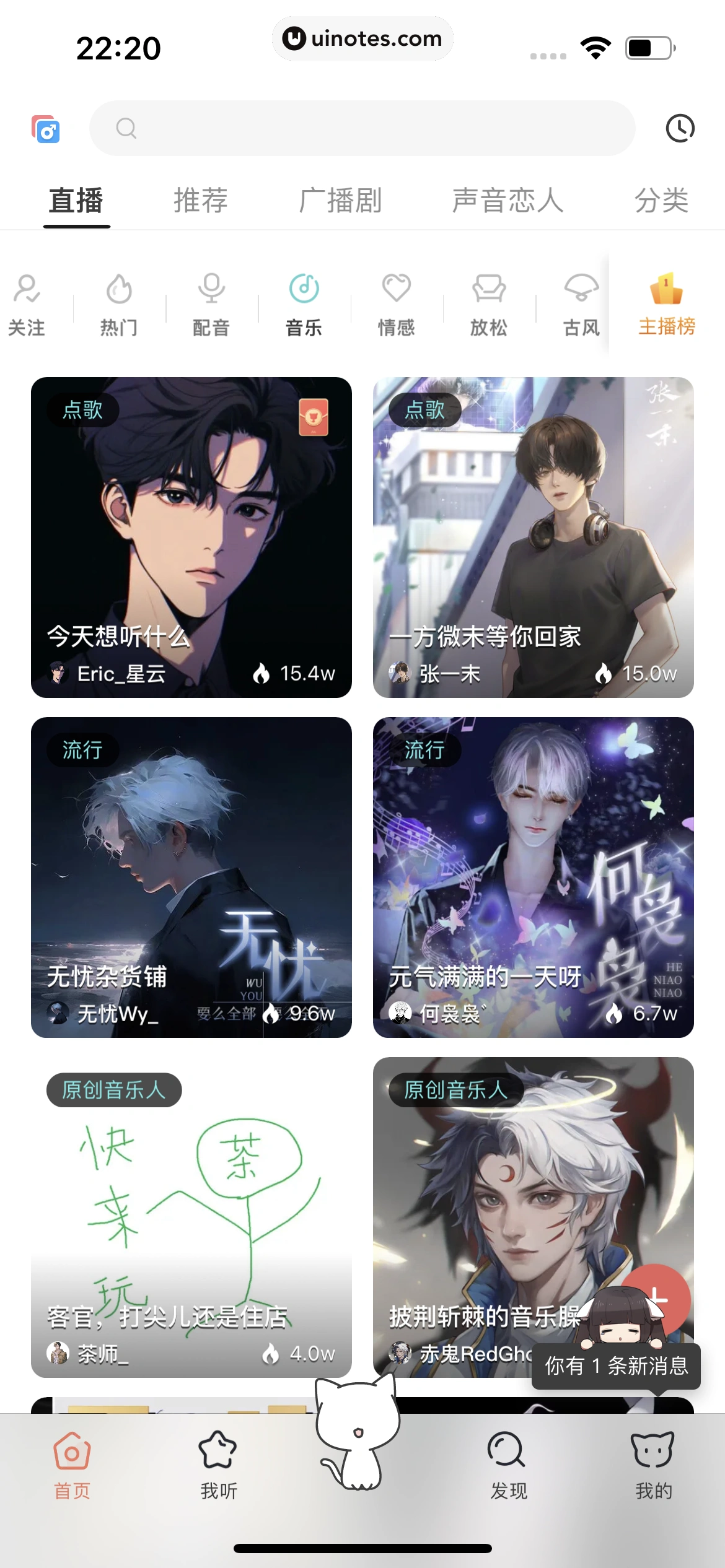The width and height of the screenshot is (725, 1568).
Task: Open the 声音恋人 tab
Action: point(507,201)
